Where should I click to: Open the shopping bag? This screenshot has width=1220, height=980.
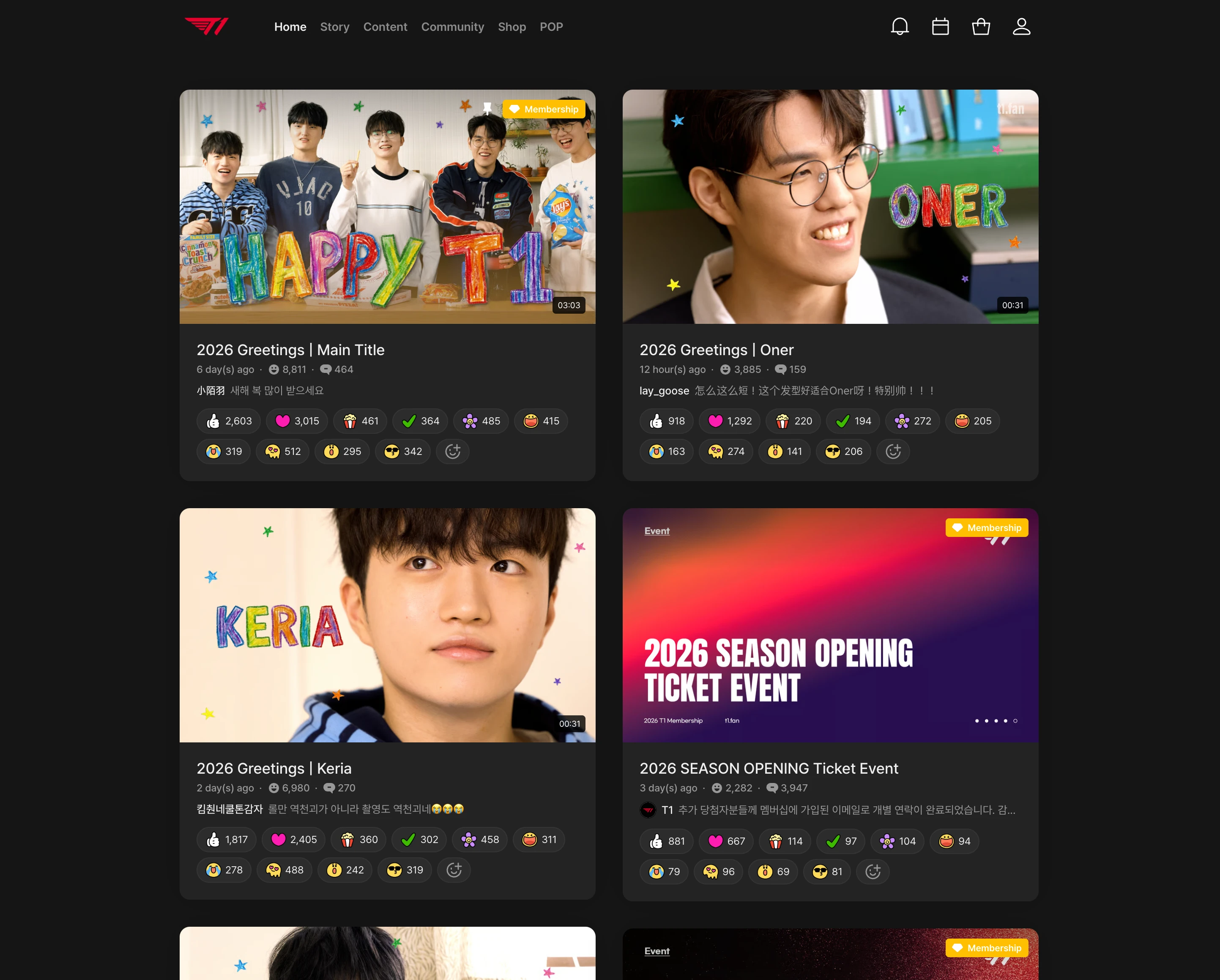pyautogui.click(x=981, y=27)
